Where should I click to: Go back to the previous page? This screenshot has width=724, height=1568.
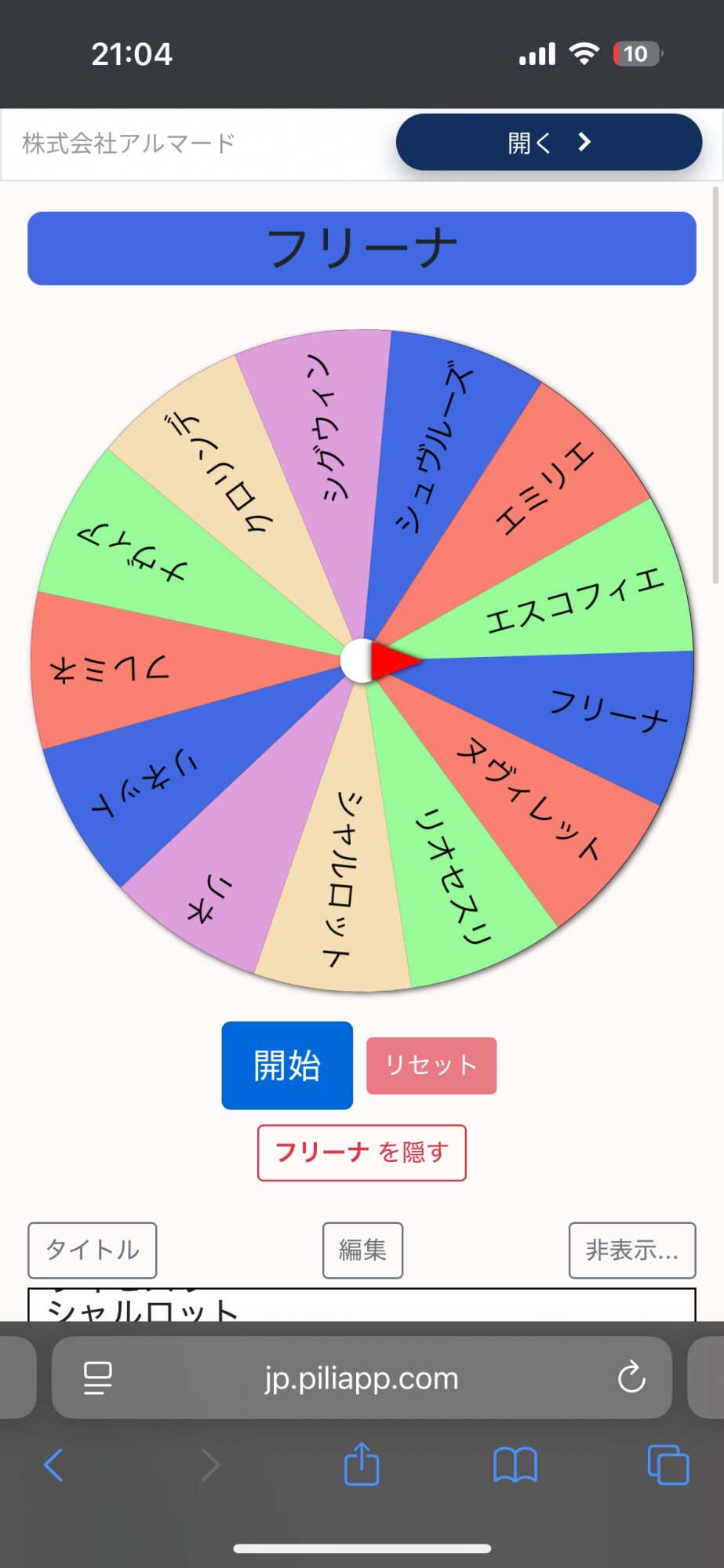point(53,1465)
